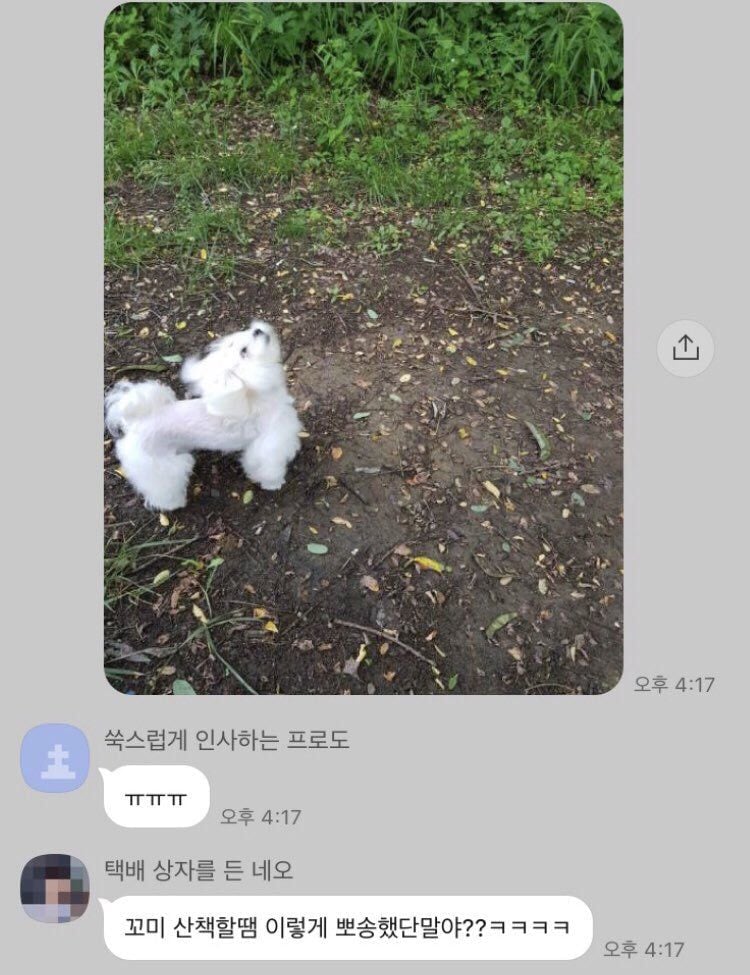
Task: Click 프로도's profile icon to view details
Action: pos(57,752)
